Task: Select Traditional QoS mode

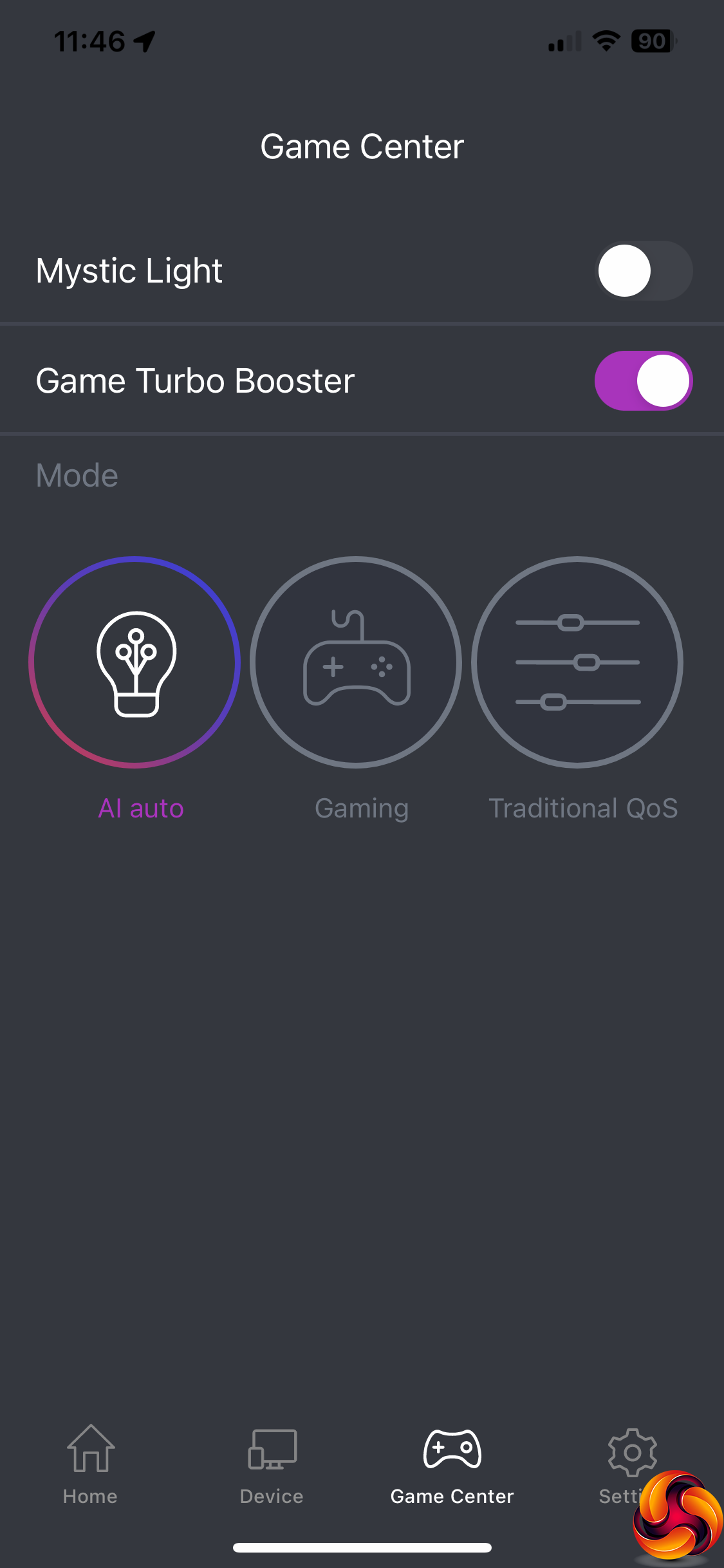Action: click(577, 662)
